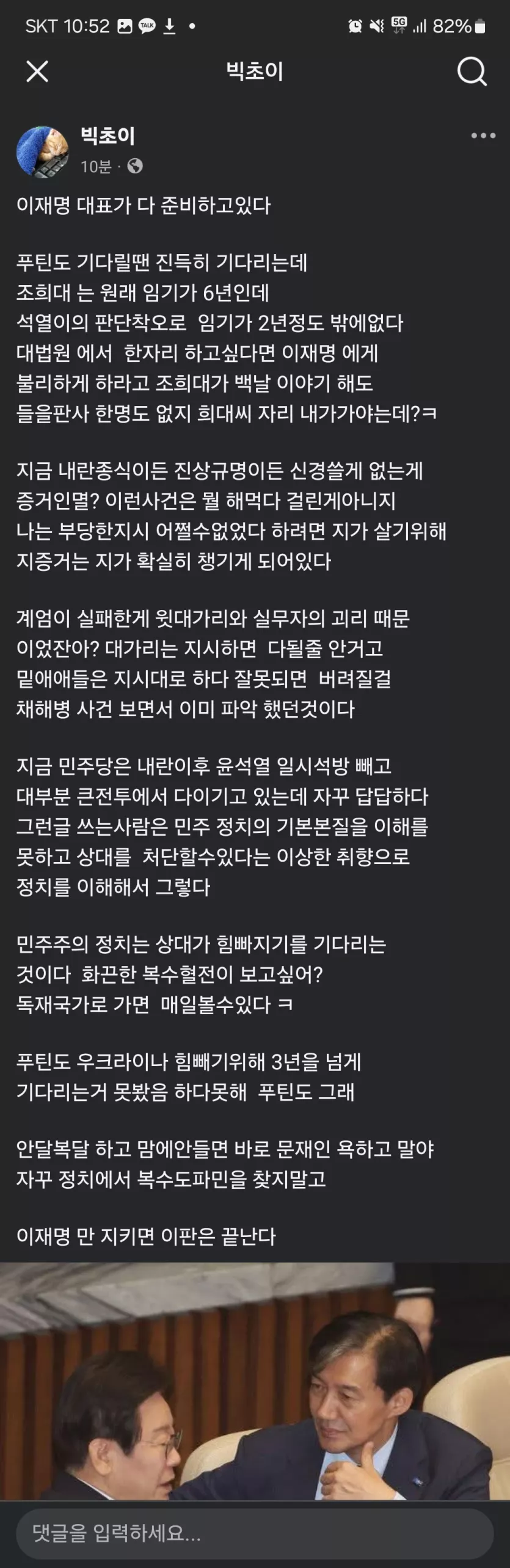Open search from the top bar
This screenshot has height=1568, width=510.
click(472, 72)
